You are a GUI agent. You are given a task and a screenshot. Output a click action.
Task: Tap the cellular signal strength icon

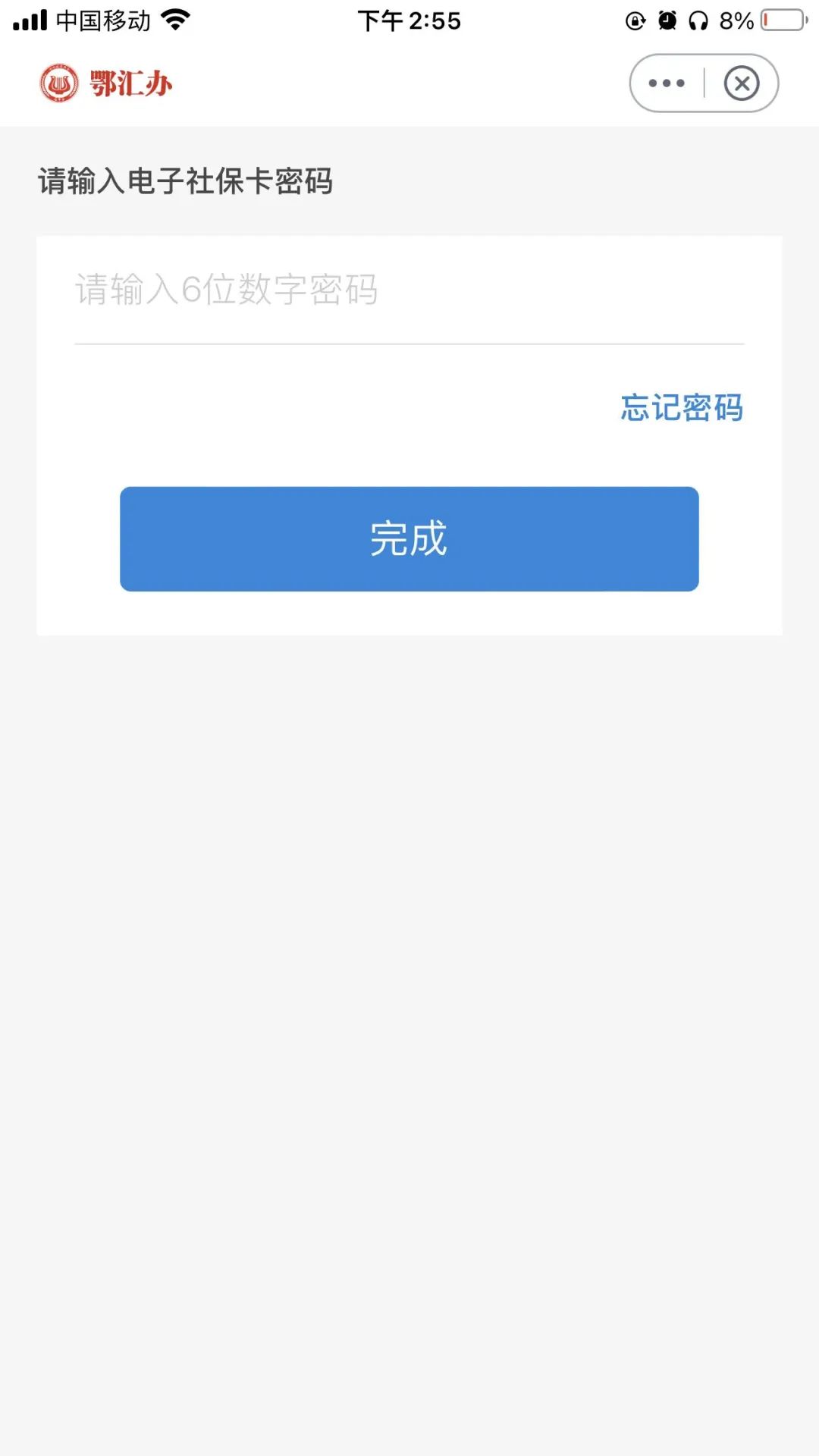coord(32,20)
